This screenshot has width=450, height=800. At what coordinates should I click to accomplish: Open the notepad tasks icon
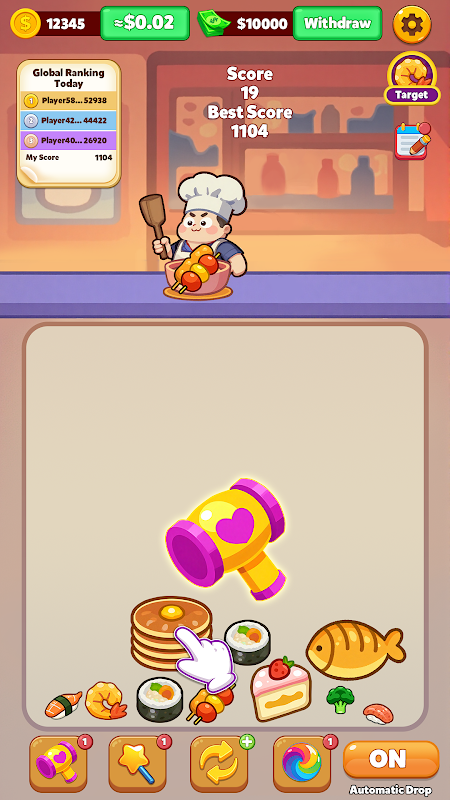point(412,141)
